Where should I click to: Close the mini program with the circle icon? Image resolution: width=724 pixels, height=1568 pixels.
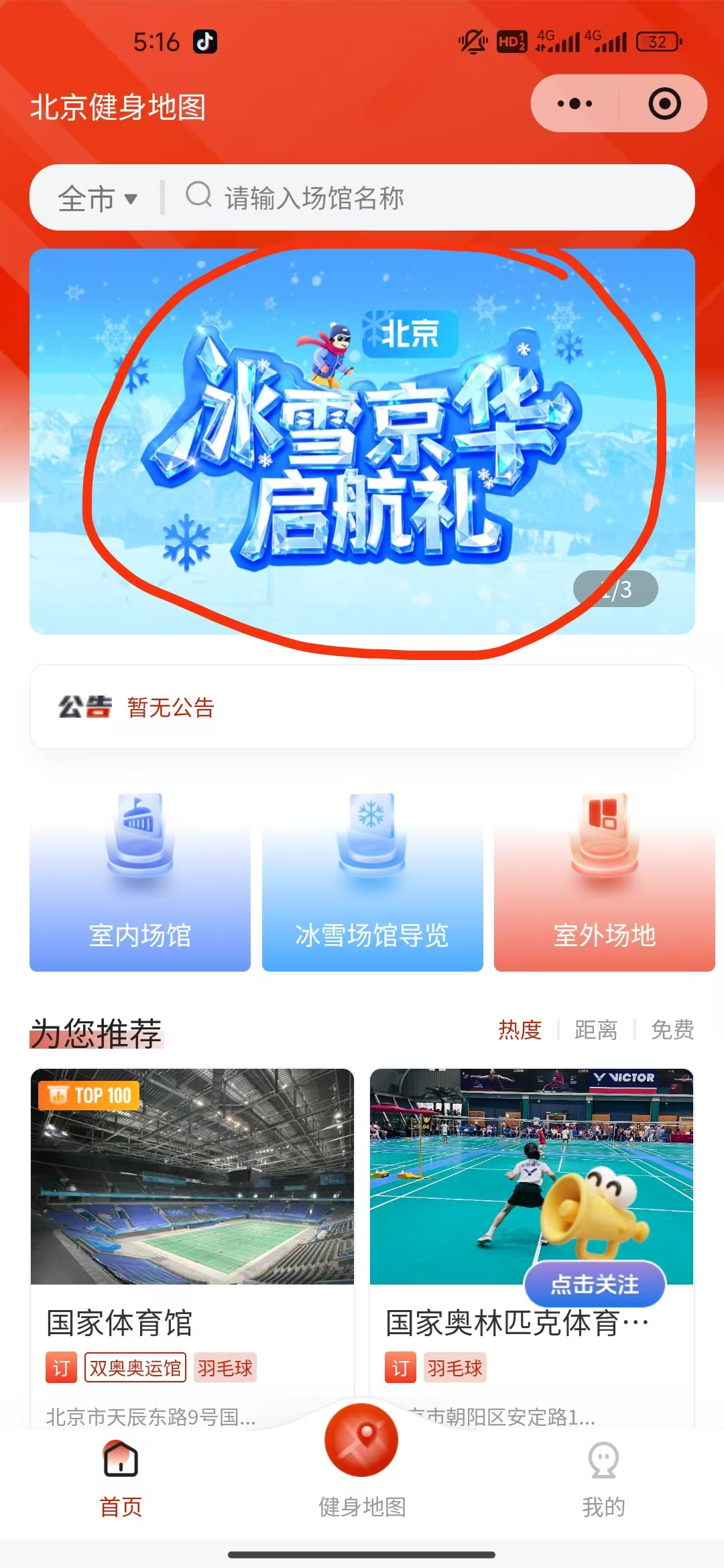tap(664, 104)
